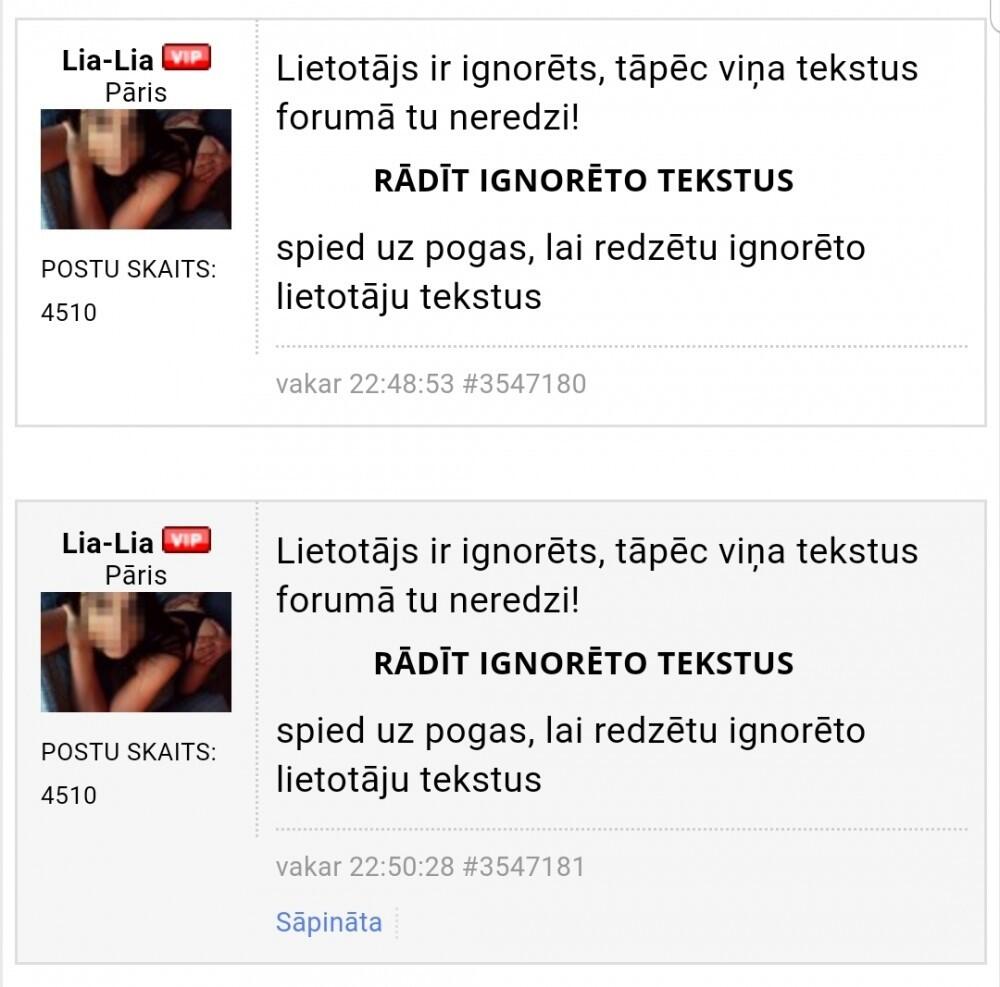Open the permalink #3547181
This screenshot has height=987, width=1000.
tap(524, 866)
